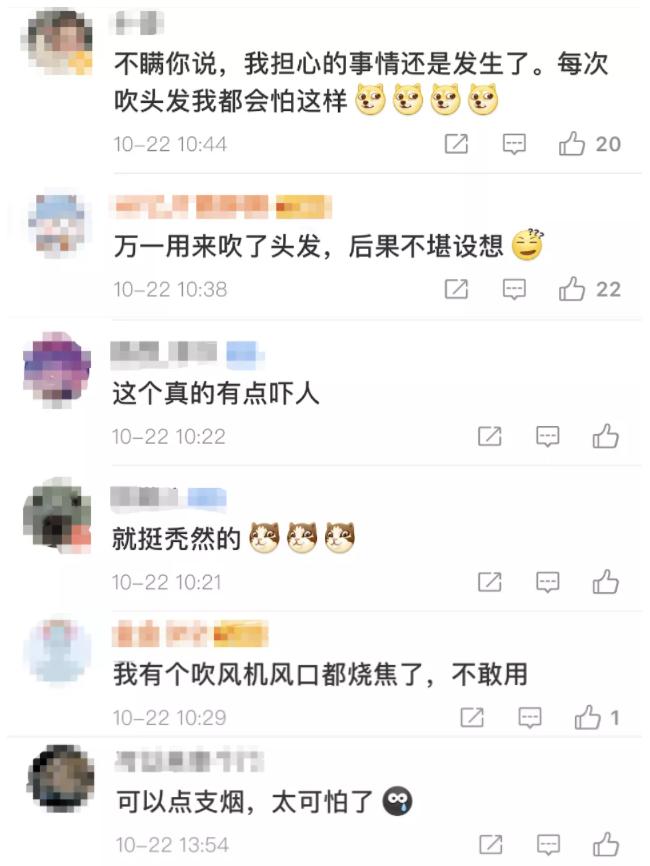
Task: Reply to the comment 可以点支烟，太可怕了
Action: coord(547,845)
